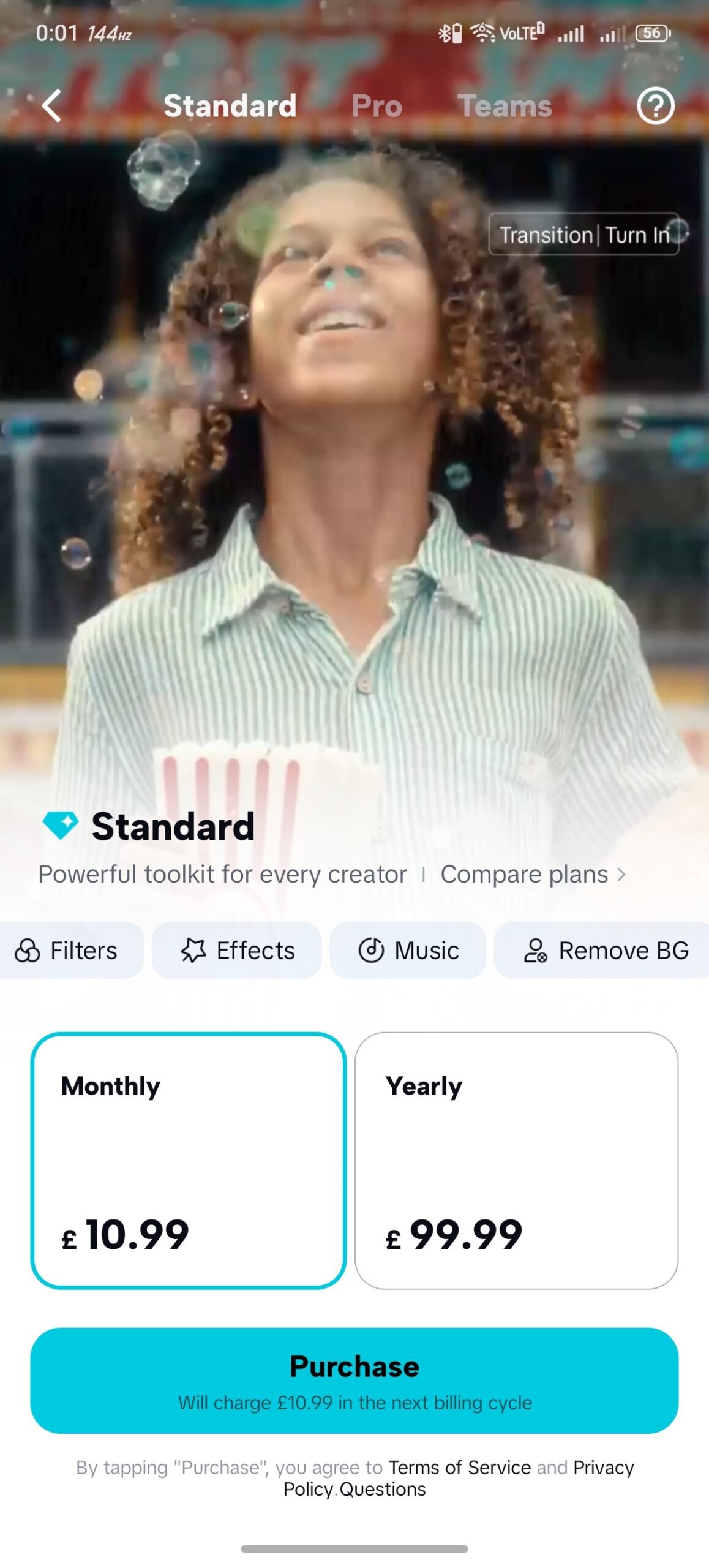Screen dimensions: 709x1568
Task: Choose the Monthly £10.99 billing option
Action: [188, 1160]
